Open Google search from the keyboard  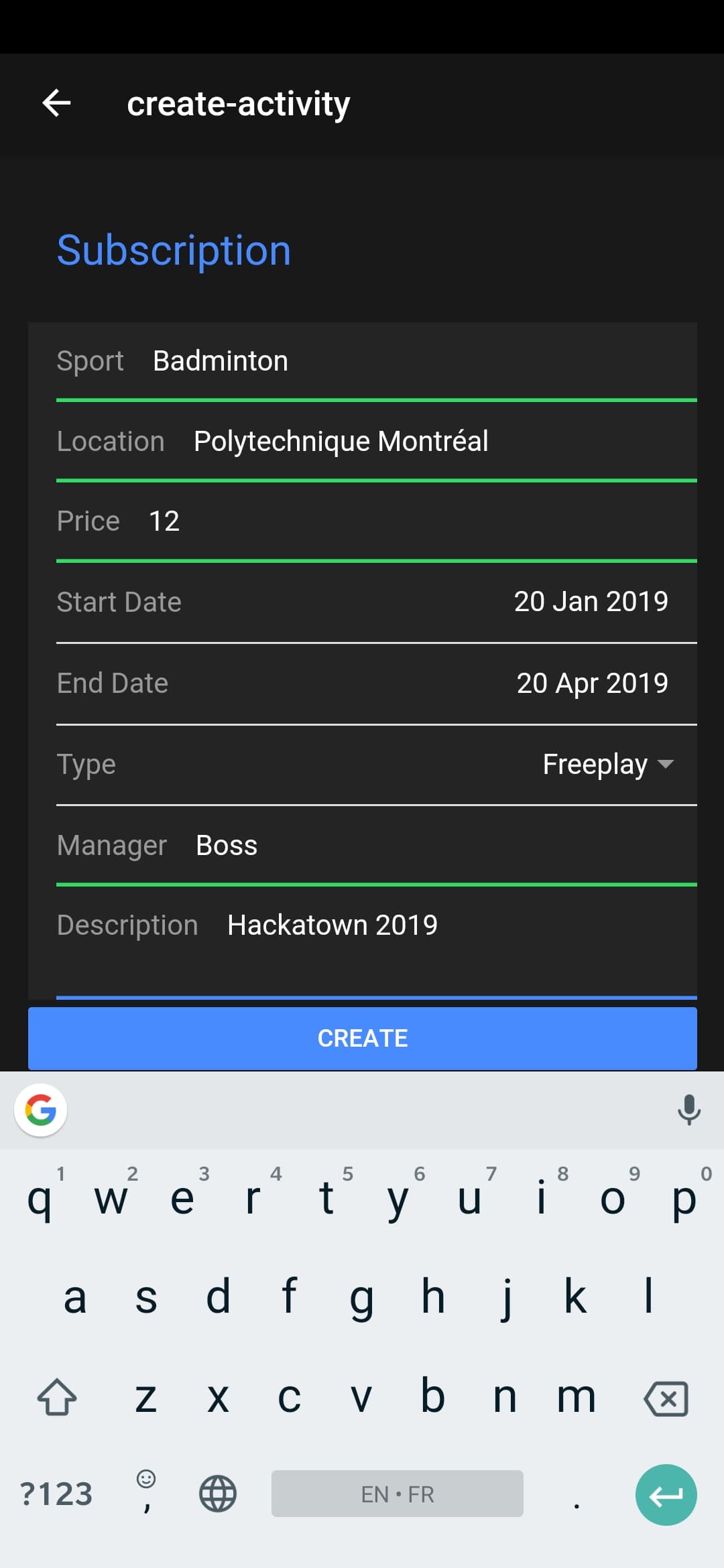click(40, 1110)
